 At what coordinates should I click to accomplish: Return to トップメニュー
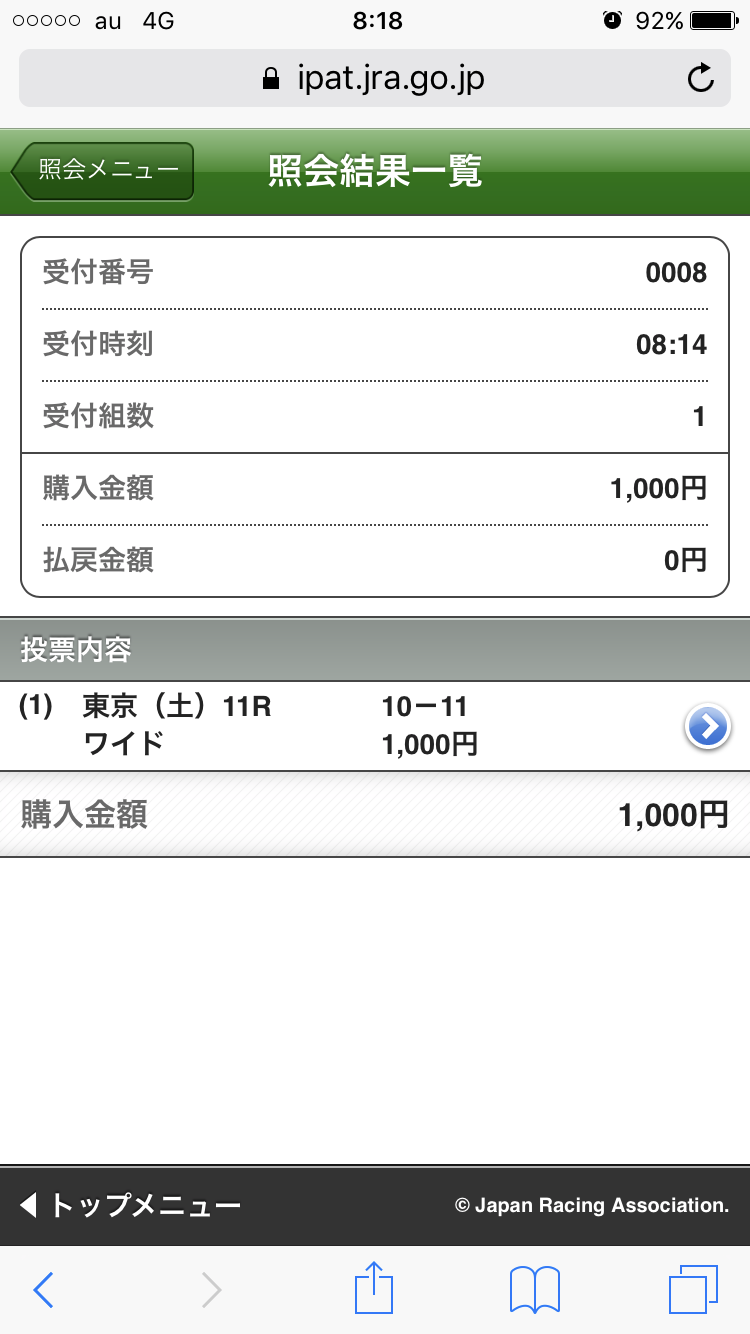click(131, 1205)
